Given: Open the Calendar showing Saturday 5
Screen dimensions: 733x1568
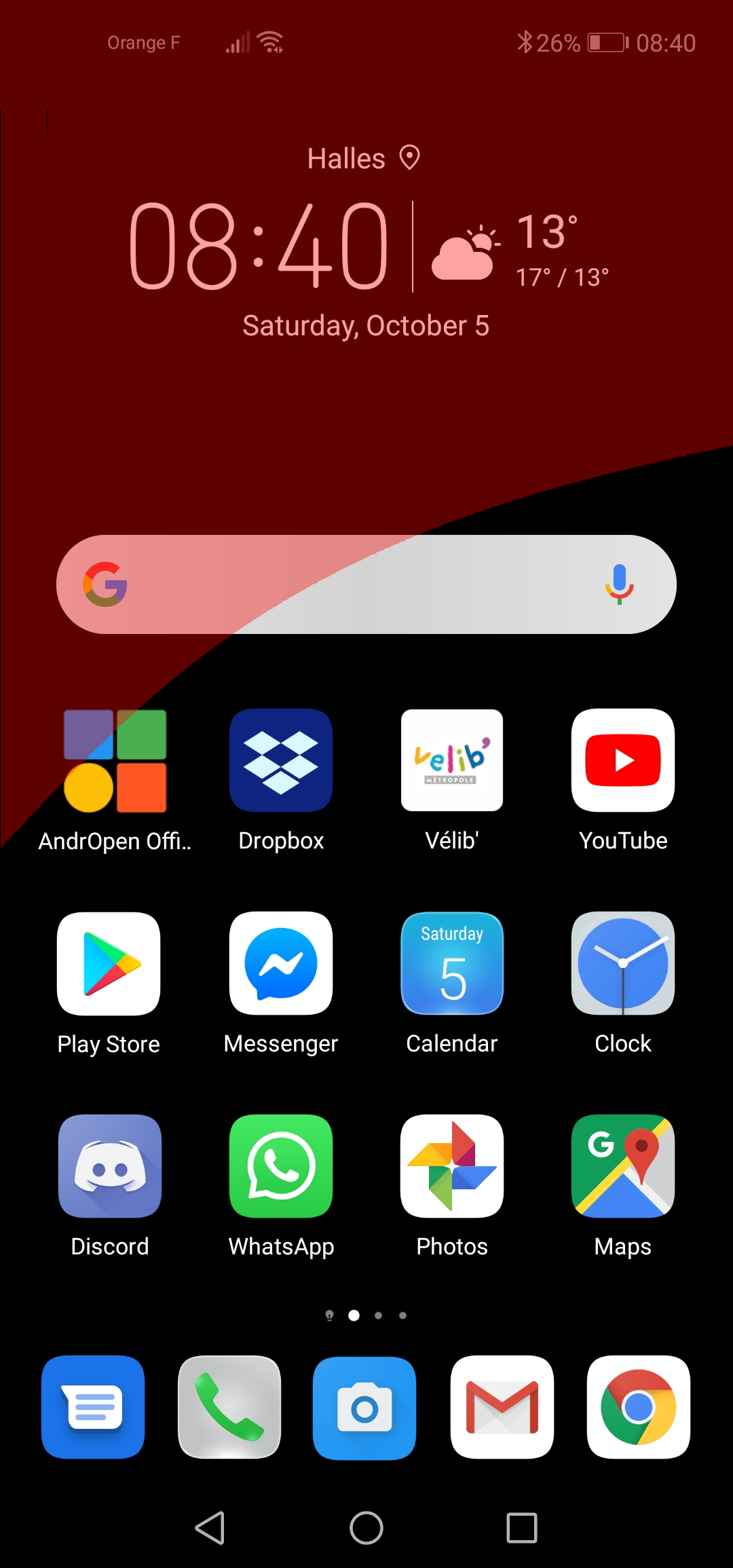Looking at the screenshot, I should tap(451, 964).
